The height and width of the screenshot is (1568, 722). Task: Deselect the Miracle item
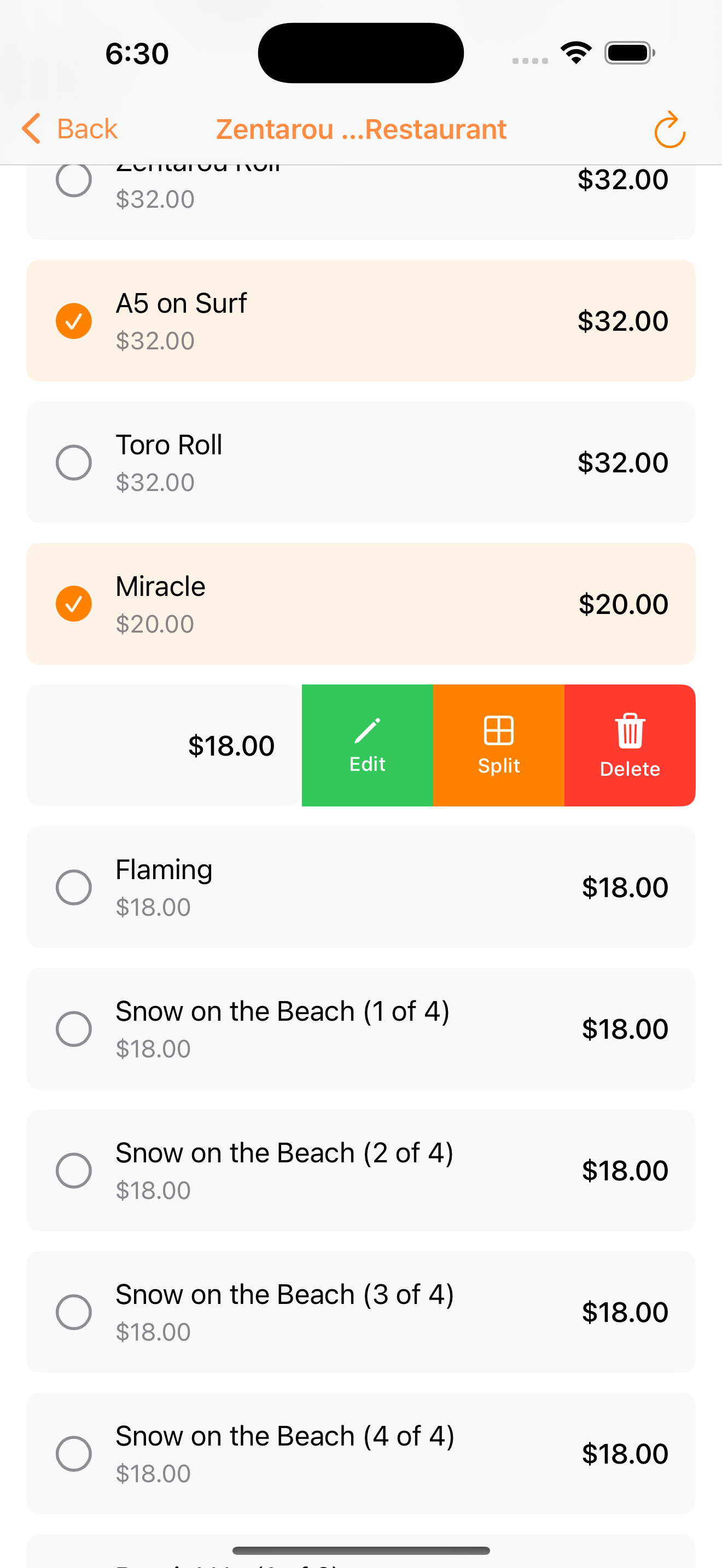click(74, 603)
